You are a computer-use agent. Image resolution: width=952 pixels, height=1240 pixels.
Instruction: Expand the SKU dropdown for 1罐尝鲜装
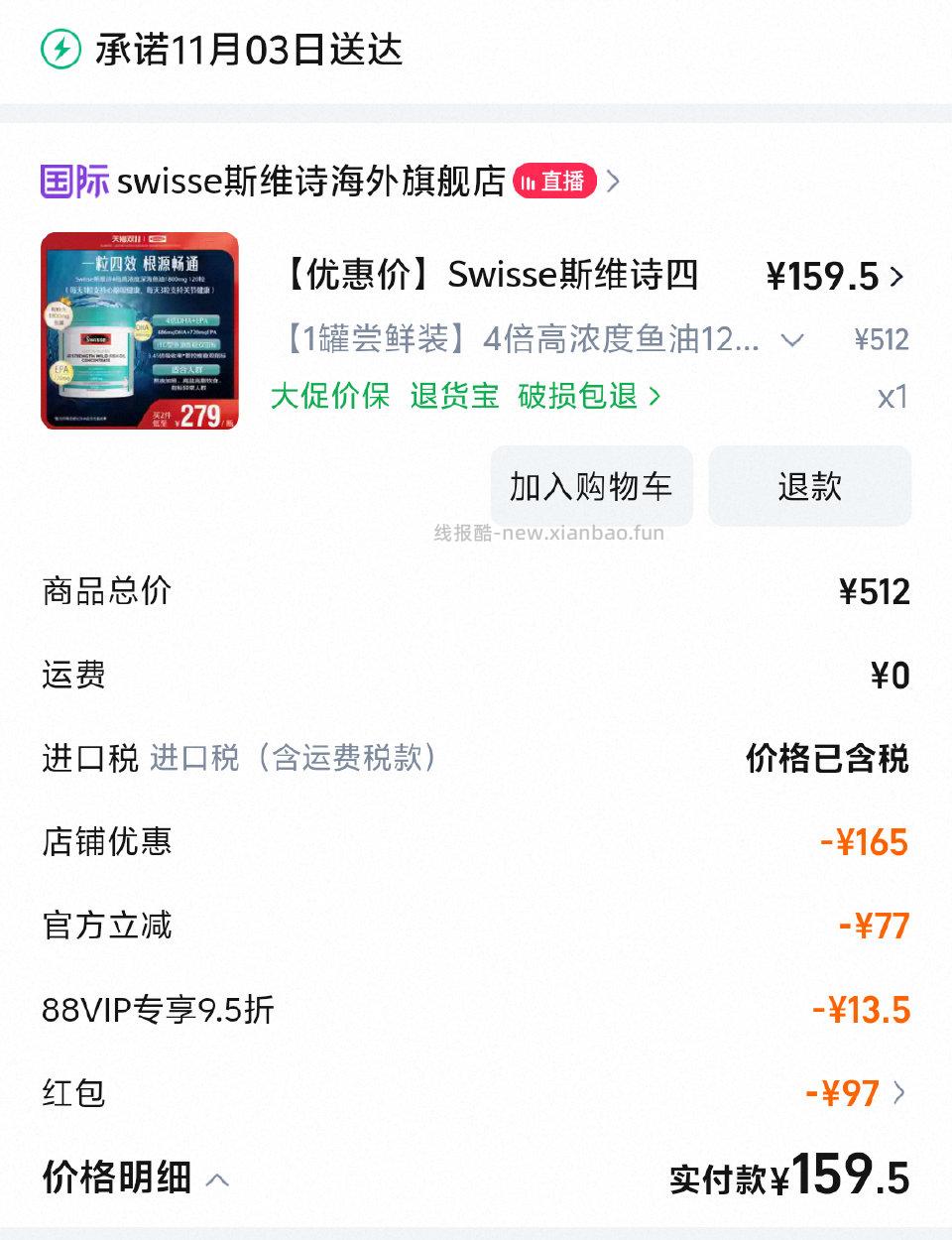point(792,340)
